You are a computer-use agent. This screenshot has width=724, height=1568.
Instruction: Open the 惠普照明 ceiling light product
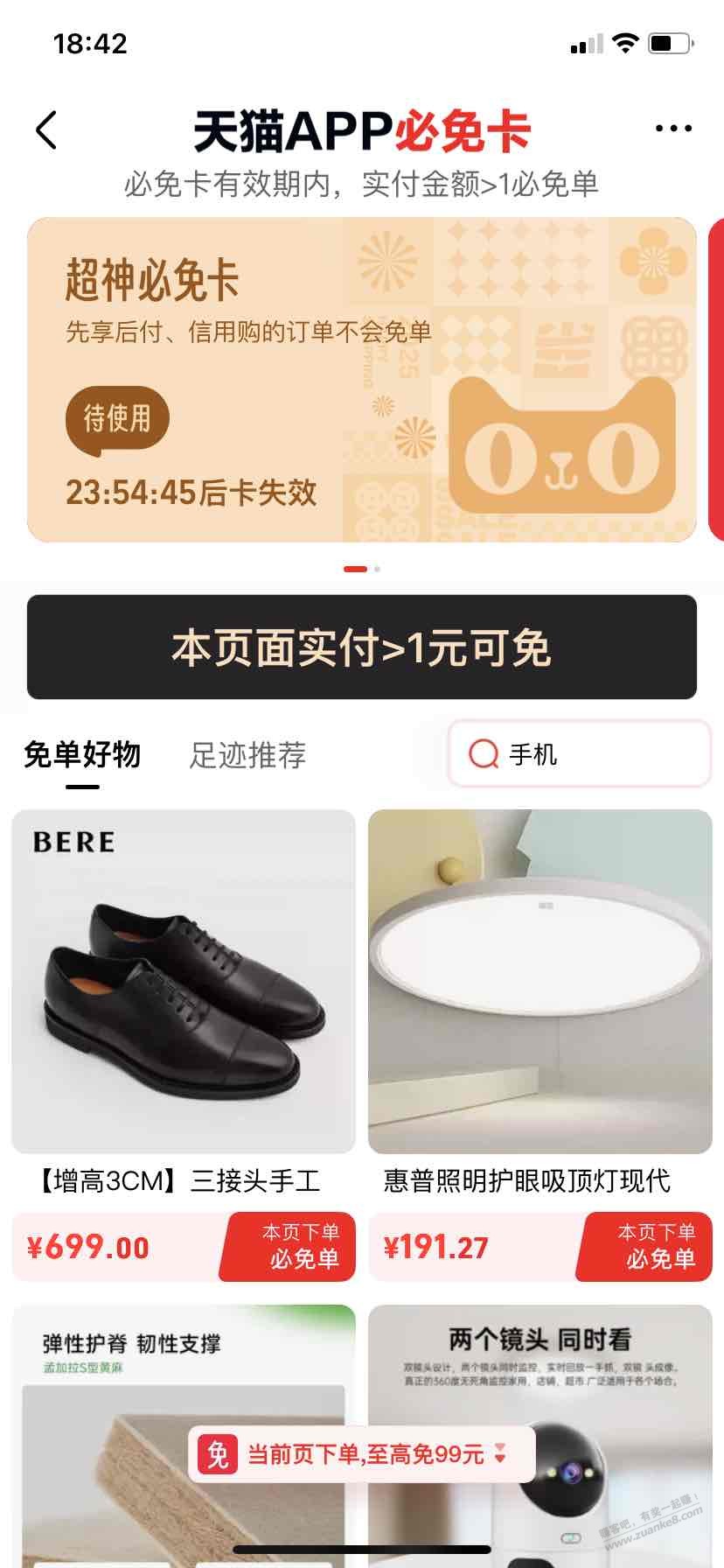pos(540,982)
